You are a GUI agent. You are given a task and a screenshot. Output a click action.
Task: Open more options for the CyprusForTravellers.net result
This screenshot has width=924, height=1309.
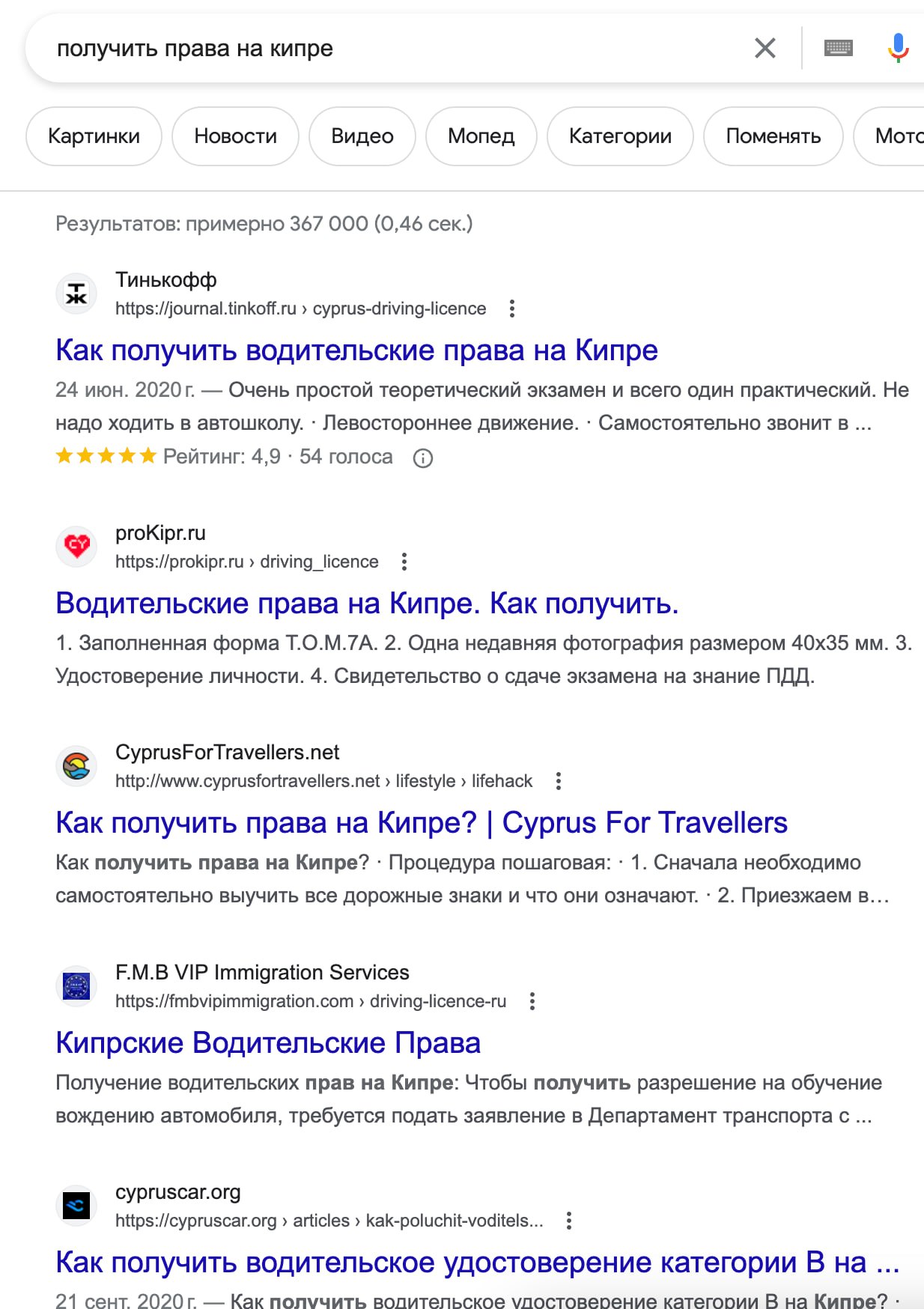[x=558, y=781]
